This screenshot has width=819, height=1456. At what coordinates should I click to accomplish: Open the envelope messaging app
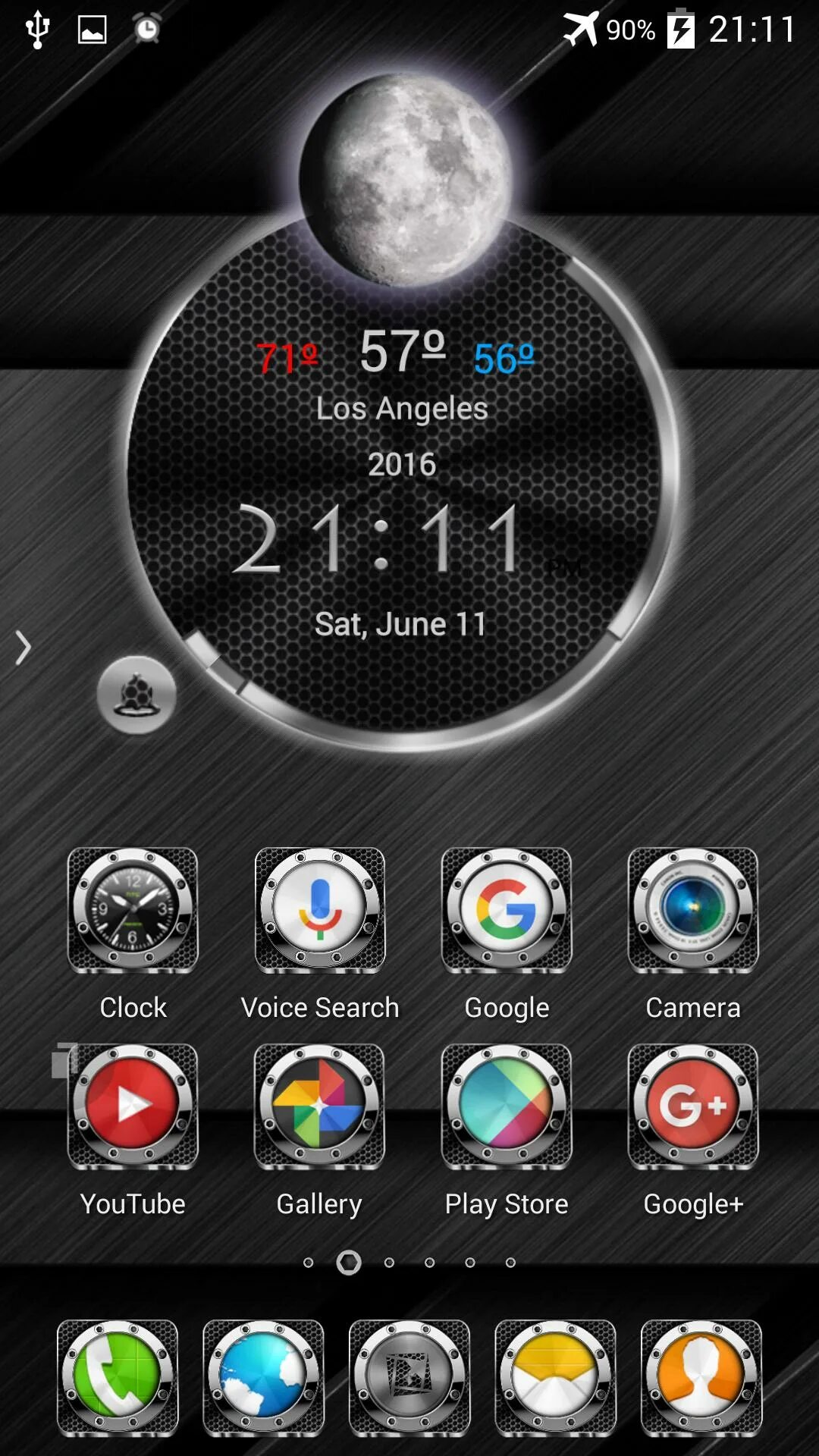tap(555, 1378)
